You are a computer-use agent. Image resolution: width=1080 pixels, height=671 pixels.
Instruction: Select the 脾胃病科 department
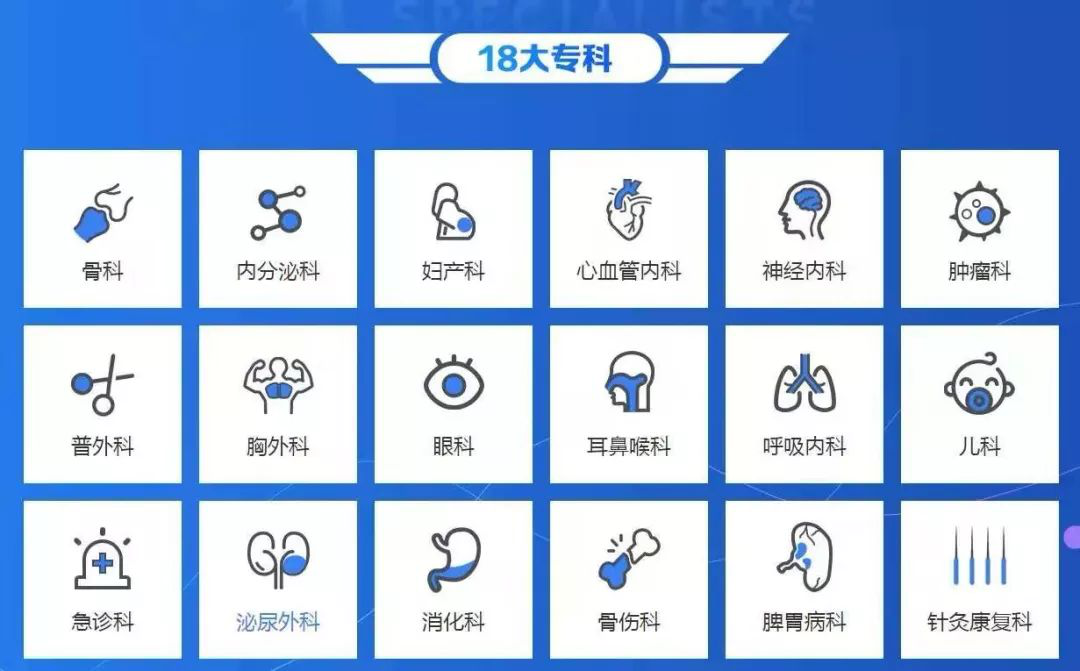[804, 579]
